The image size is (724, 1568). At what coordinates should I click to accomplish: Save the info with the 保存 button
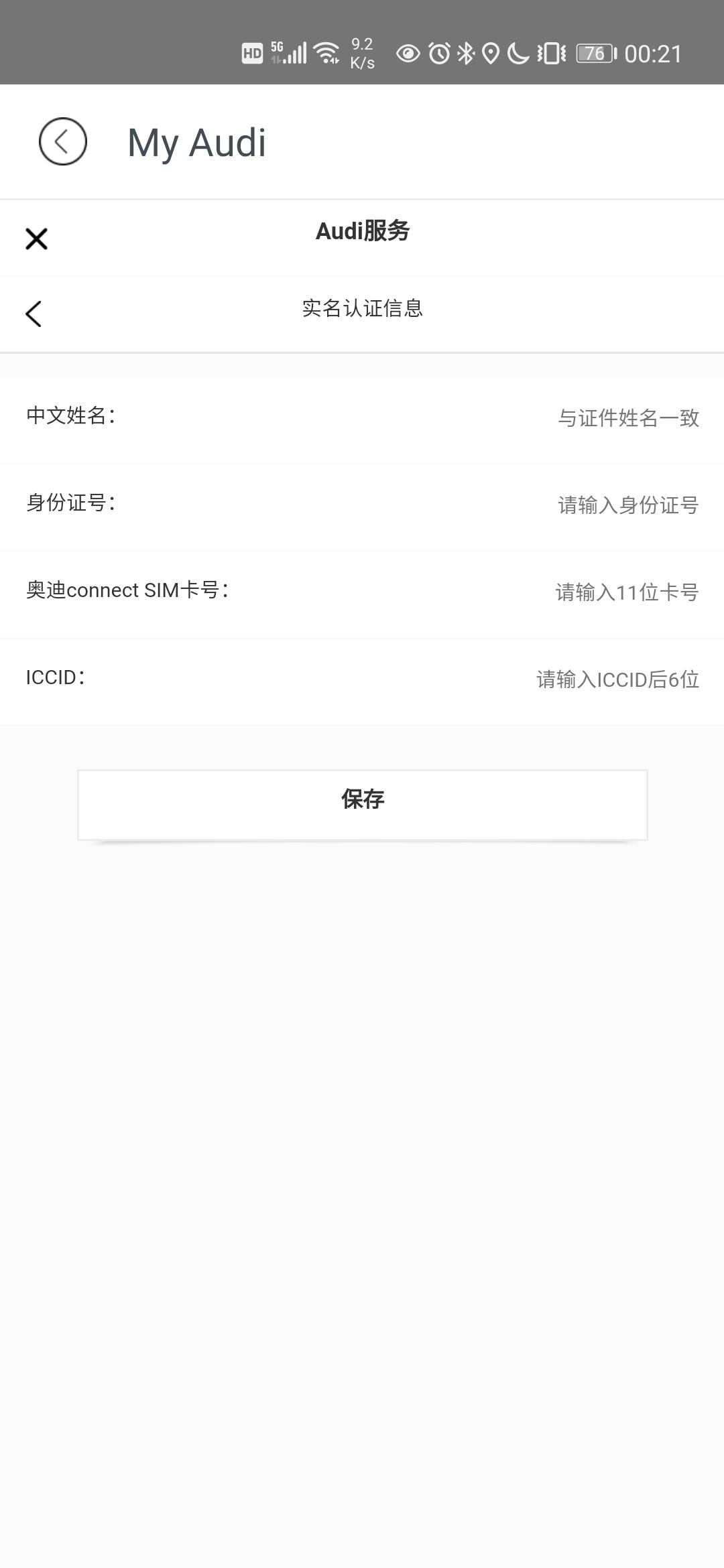[363, 804]
